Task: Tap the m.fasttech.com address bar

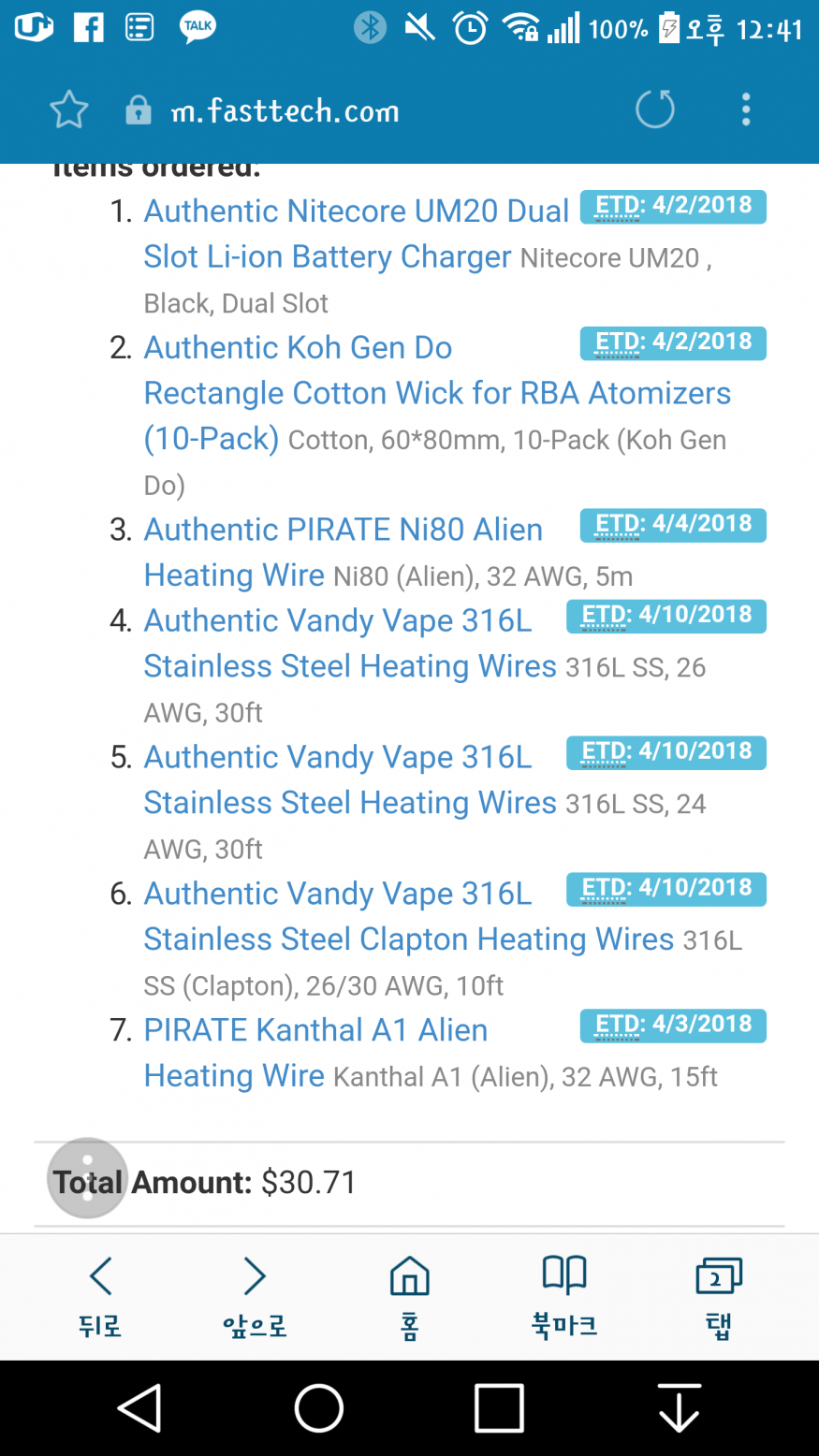Action: tap(285, 111)
